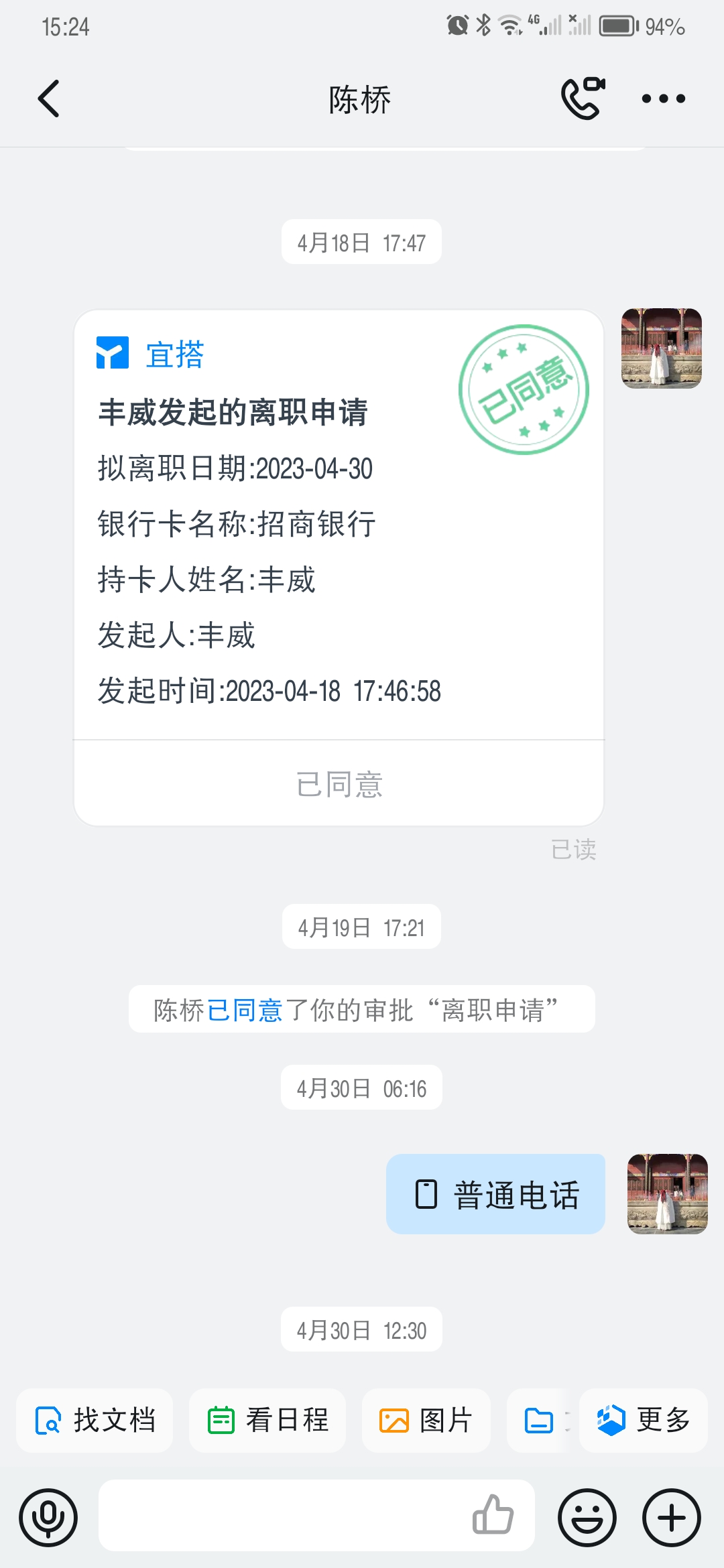Focus the message text field
This screenshot has height=1568, width=724.
coord(282,1516)
